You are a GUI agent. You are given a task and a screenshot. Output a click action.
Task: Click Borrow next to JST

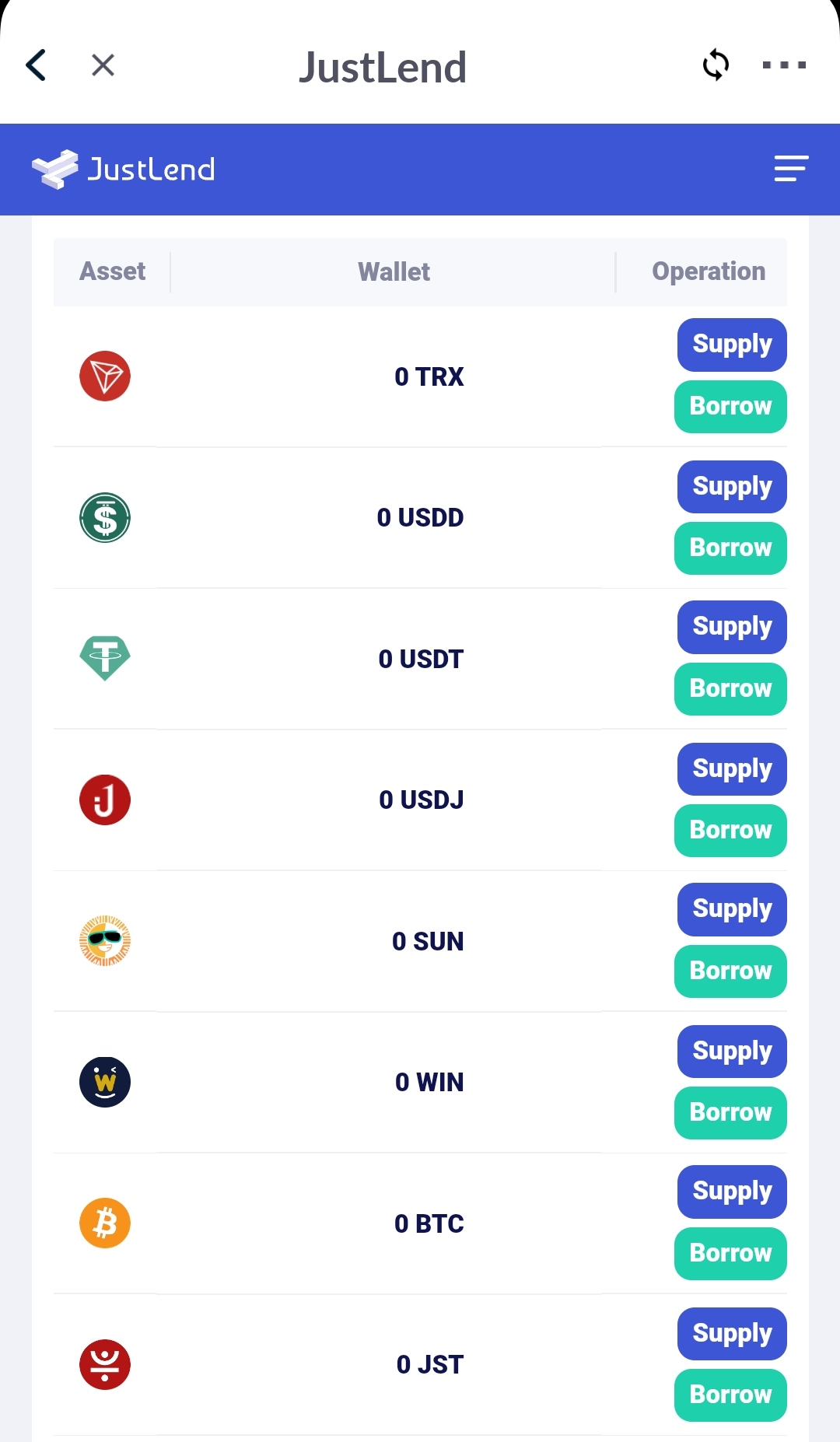[730, 1395]
